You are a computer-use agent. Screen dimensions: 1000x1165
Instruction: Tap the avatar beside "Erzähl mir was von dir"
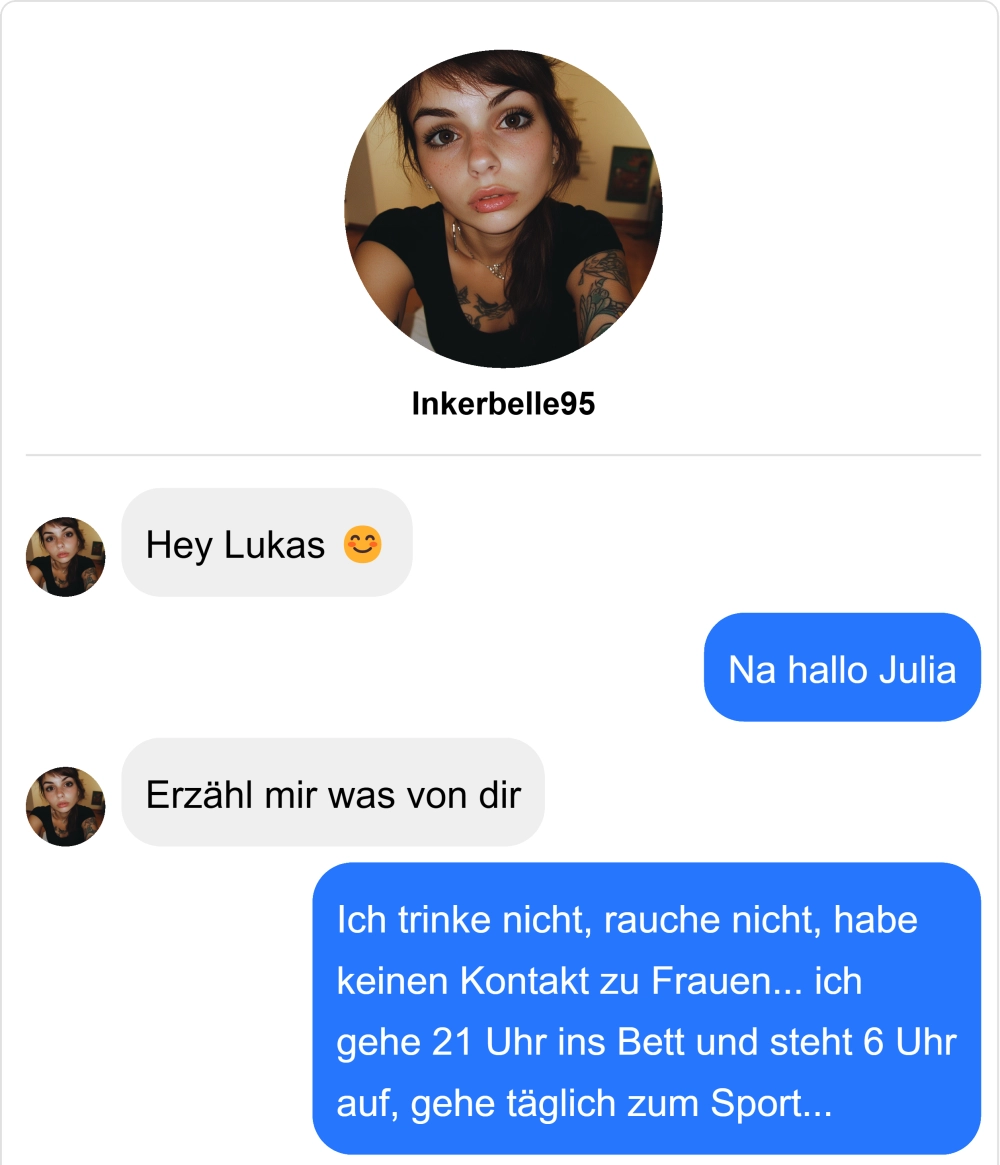coord(66,806)
